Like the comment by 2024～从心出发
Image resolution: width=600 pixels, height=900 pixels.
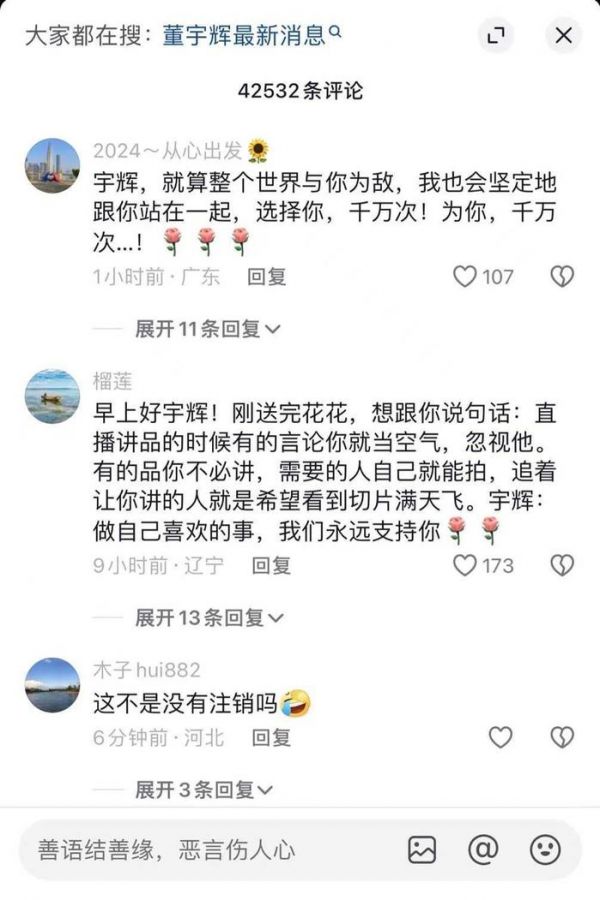(x=465, y=277)
